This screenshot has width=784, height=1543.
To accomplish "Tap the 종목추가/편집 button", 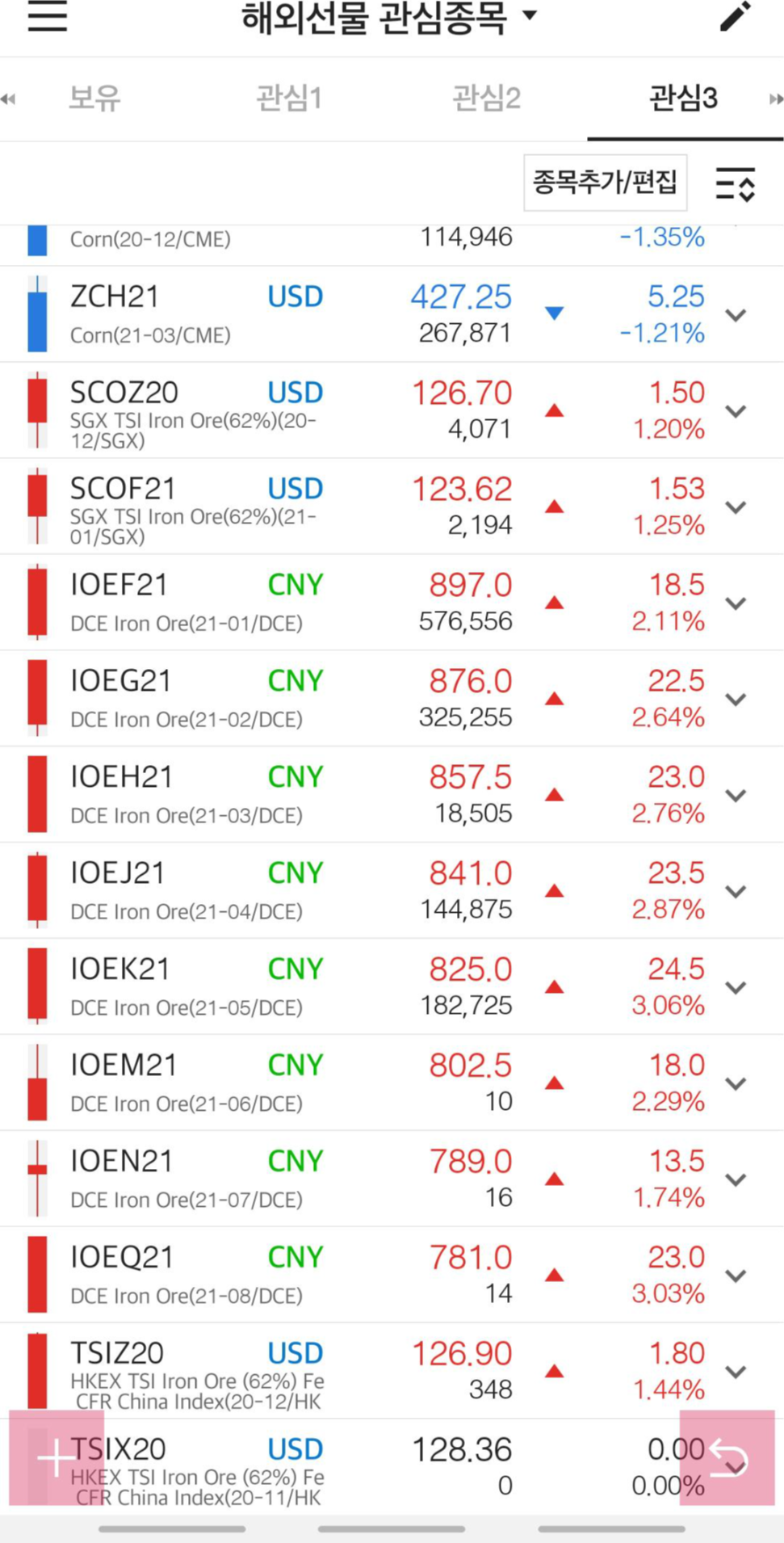I will [x=605, y=183].
